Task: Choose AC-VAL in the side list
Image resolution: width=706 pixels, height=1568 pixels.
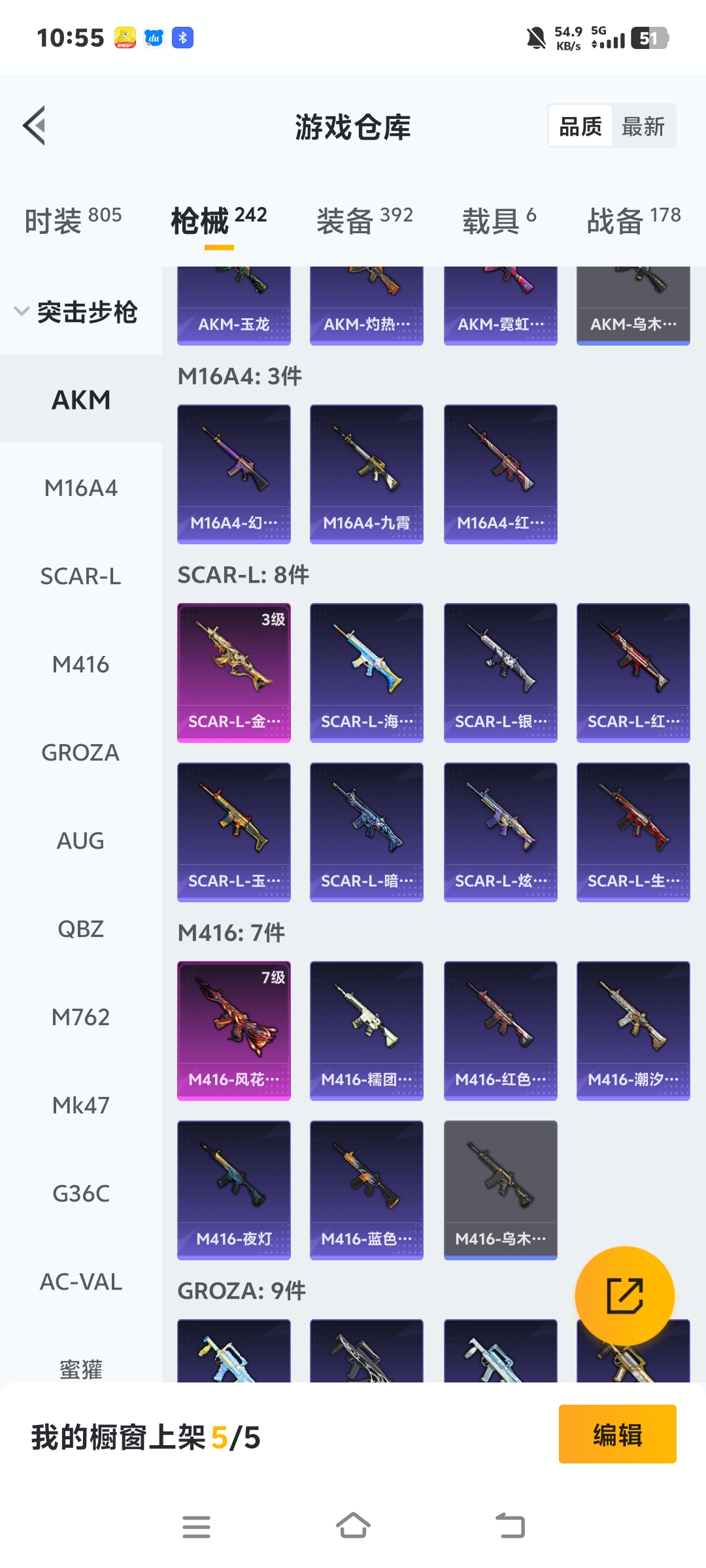Action: pyautogui.click(x=80, y=1282)
